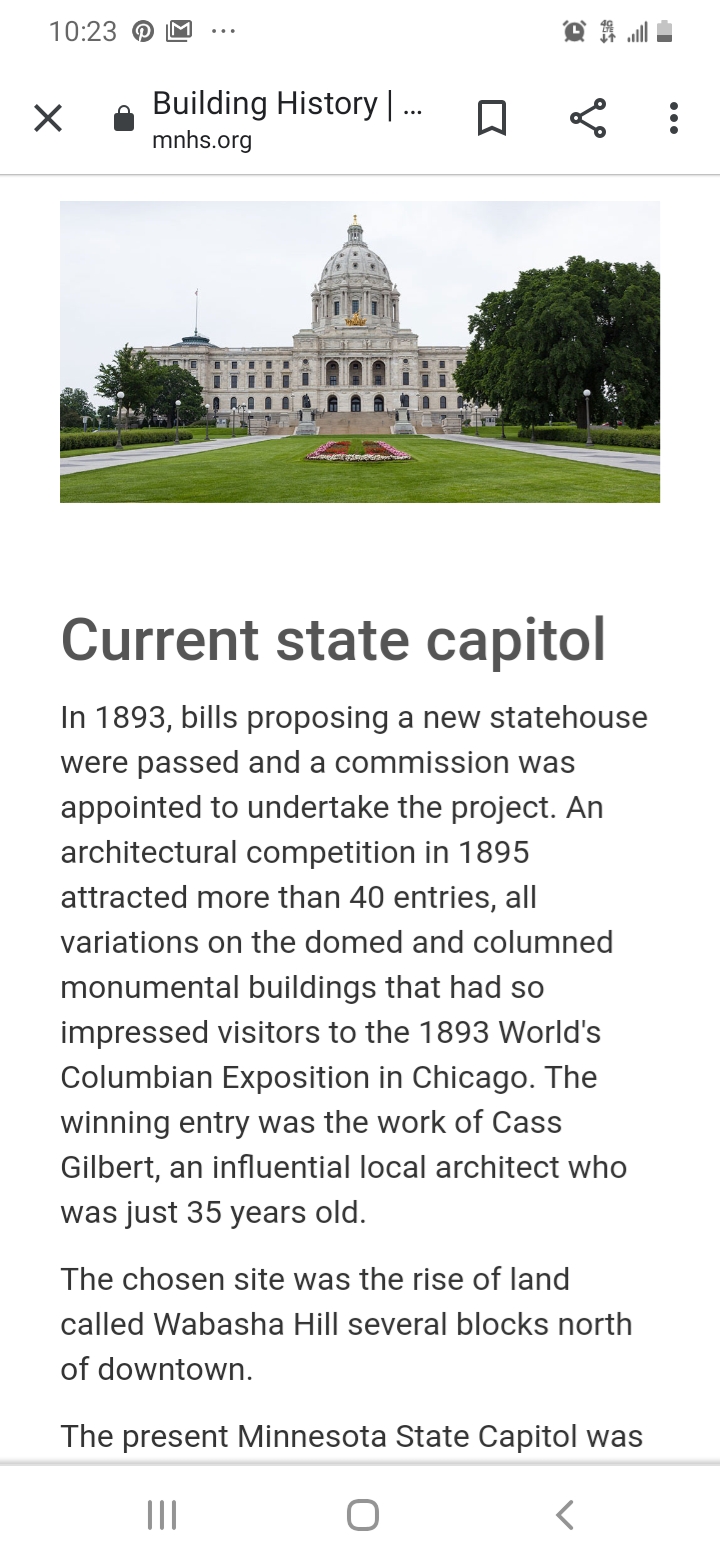The width and height of the screenshot is (720, 1560).
Task: Share the mnhs.org page
Action: click(x=588, y=118)
